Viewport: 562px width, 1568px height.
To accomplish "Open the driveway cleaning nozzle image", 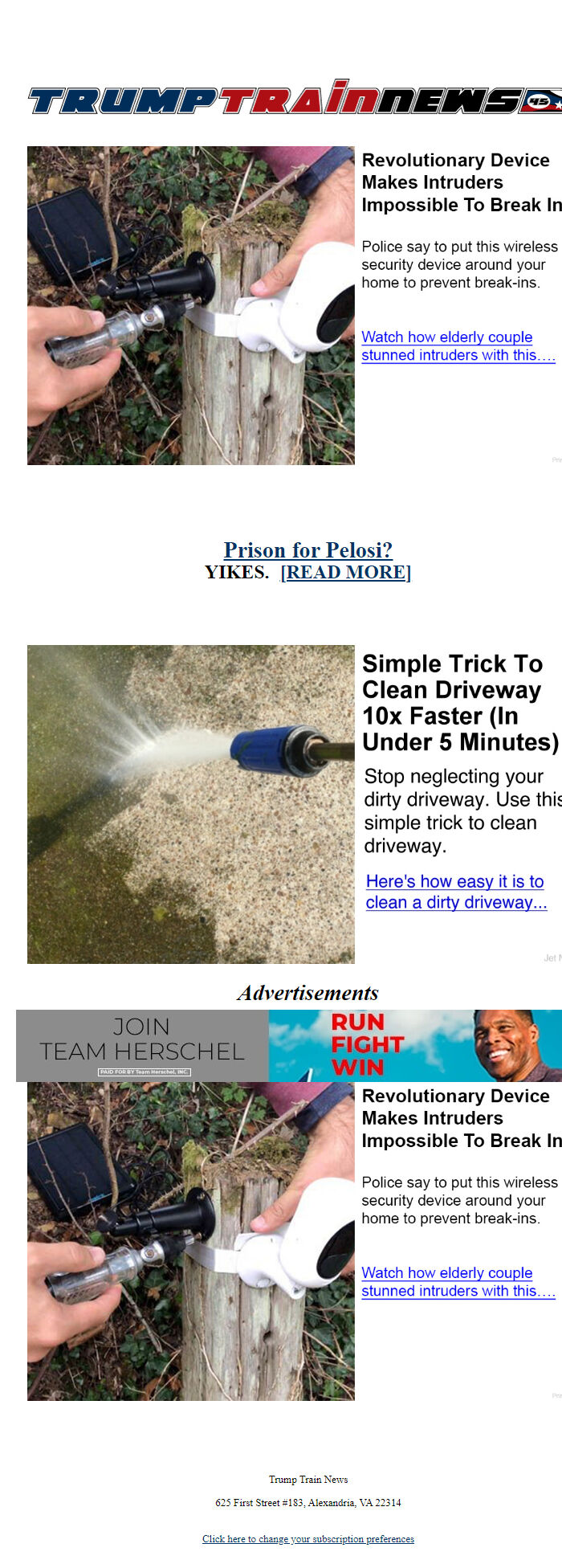I will click(x=191, y=804).
